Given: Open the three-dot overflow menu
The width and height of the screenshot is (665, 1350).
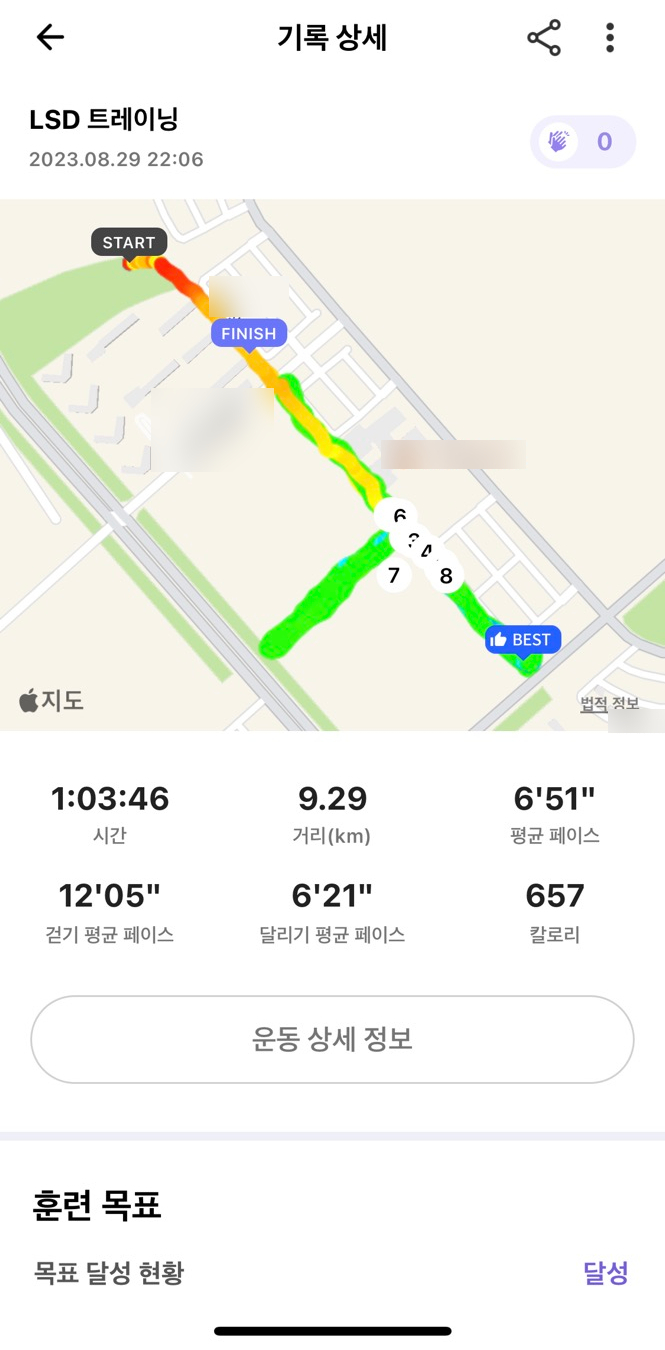Looking at the screenshot, I should [610, 38].
